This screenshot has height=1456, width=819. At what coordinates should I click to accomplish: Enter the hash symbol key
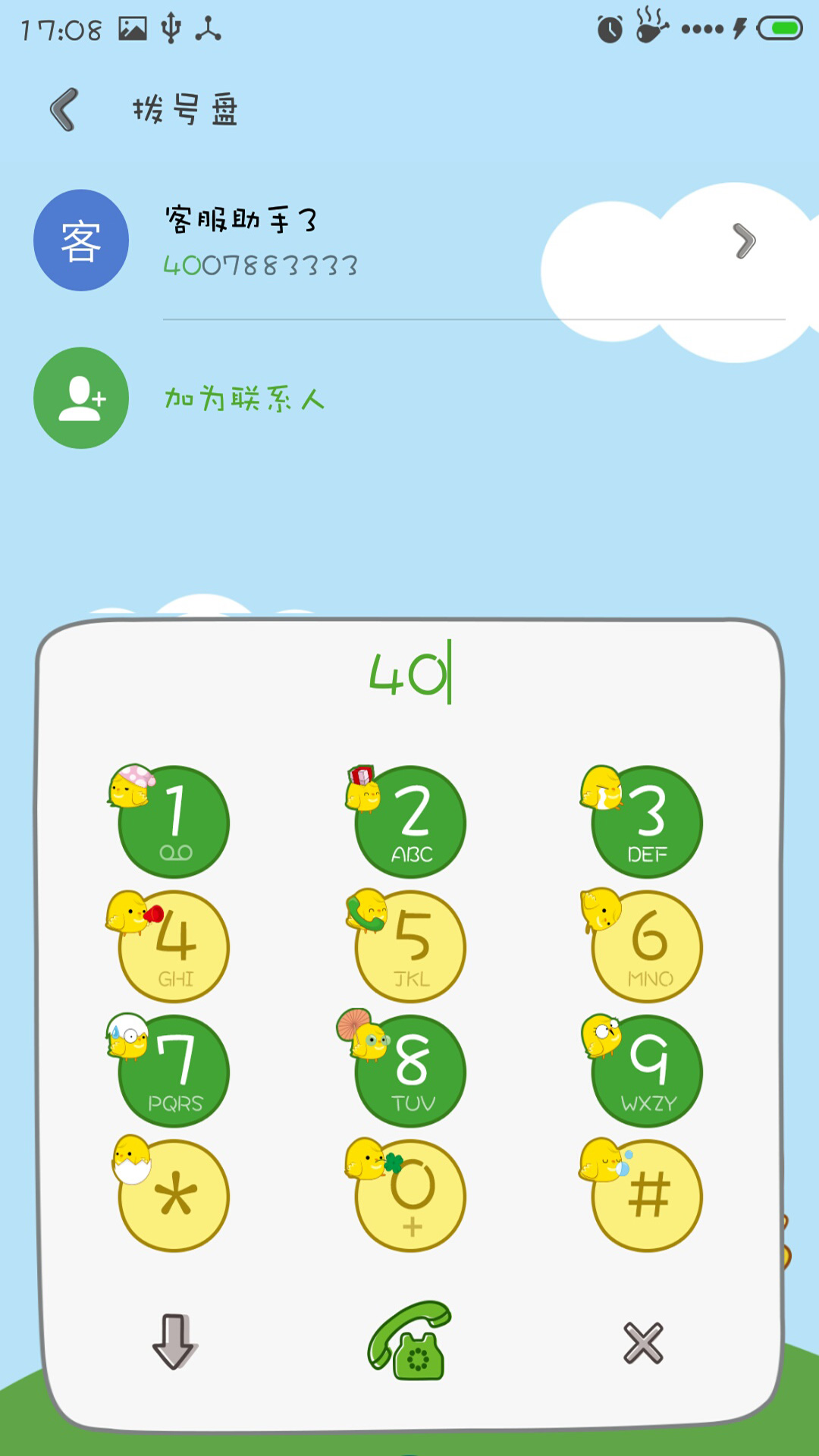tap(647, 1196)
